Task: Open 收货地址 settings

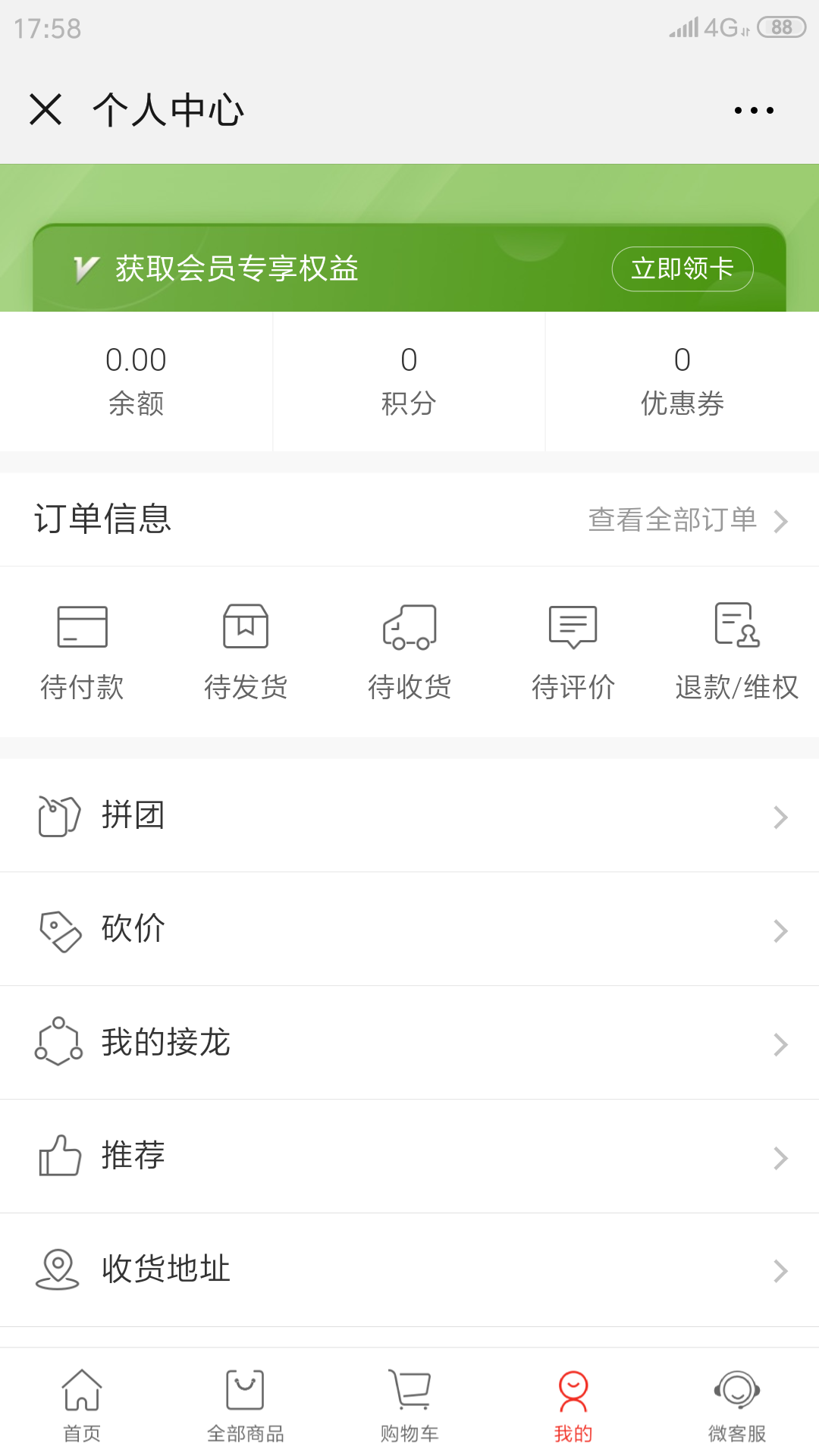Action: (x=409, y=1270)
